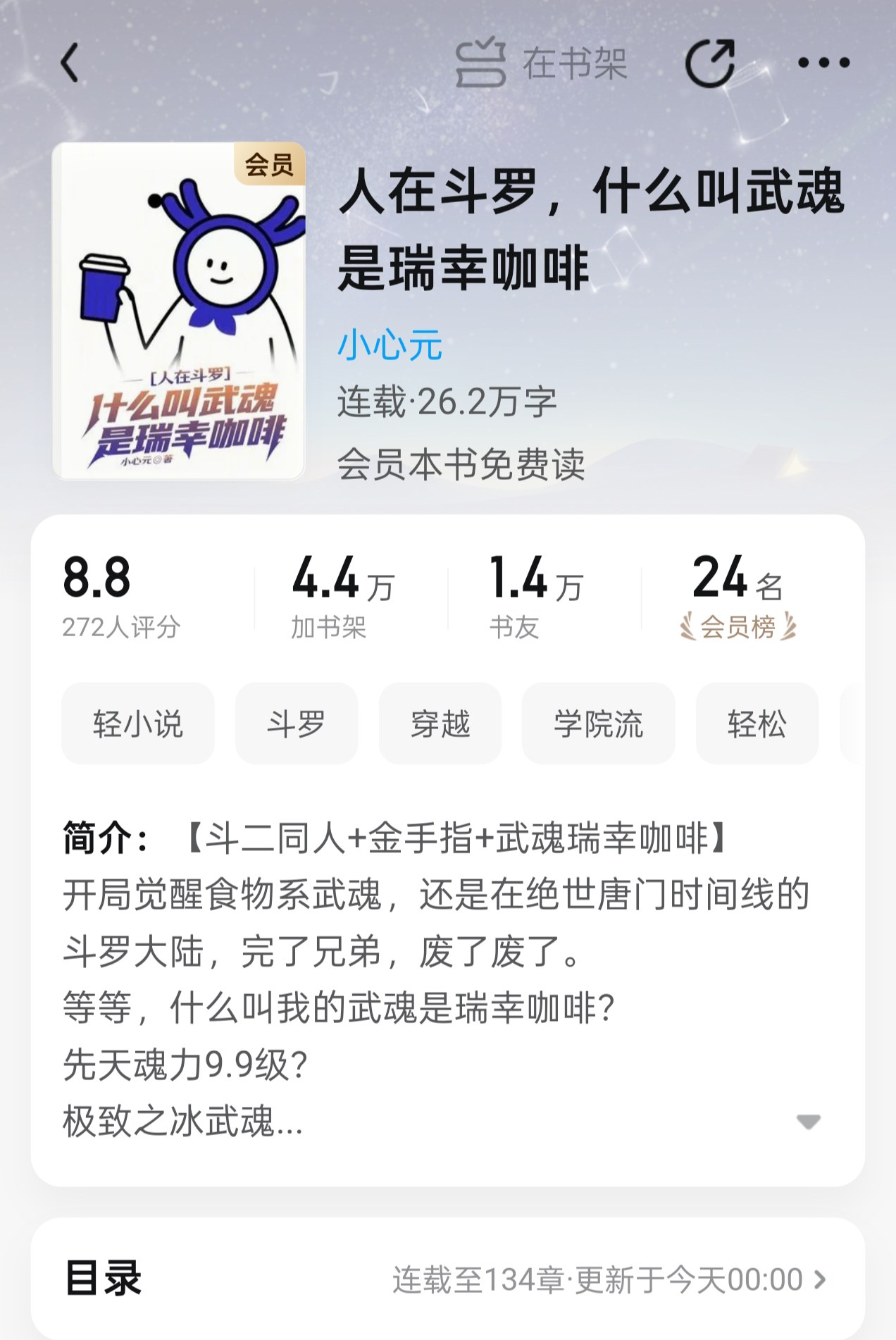Select the 学院流 tag
Viewport: 896px width, 1340px height.
(598, 724)
